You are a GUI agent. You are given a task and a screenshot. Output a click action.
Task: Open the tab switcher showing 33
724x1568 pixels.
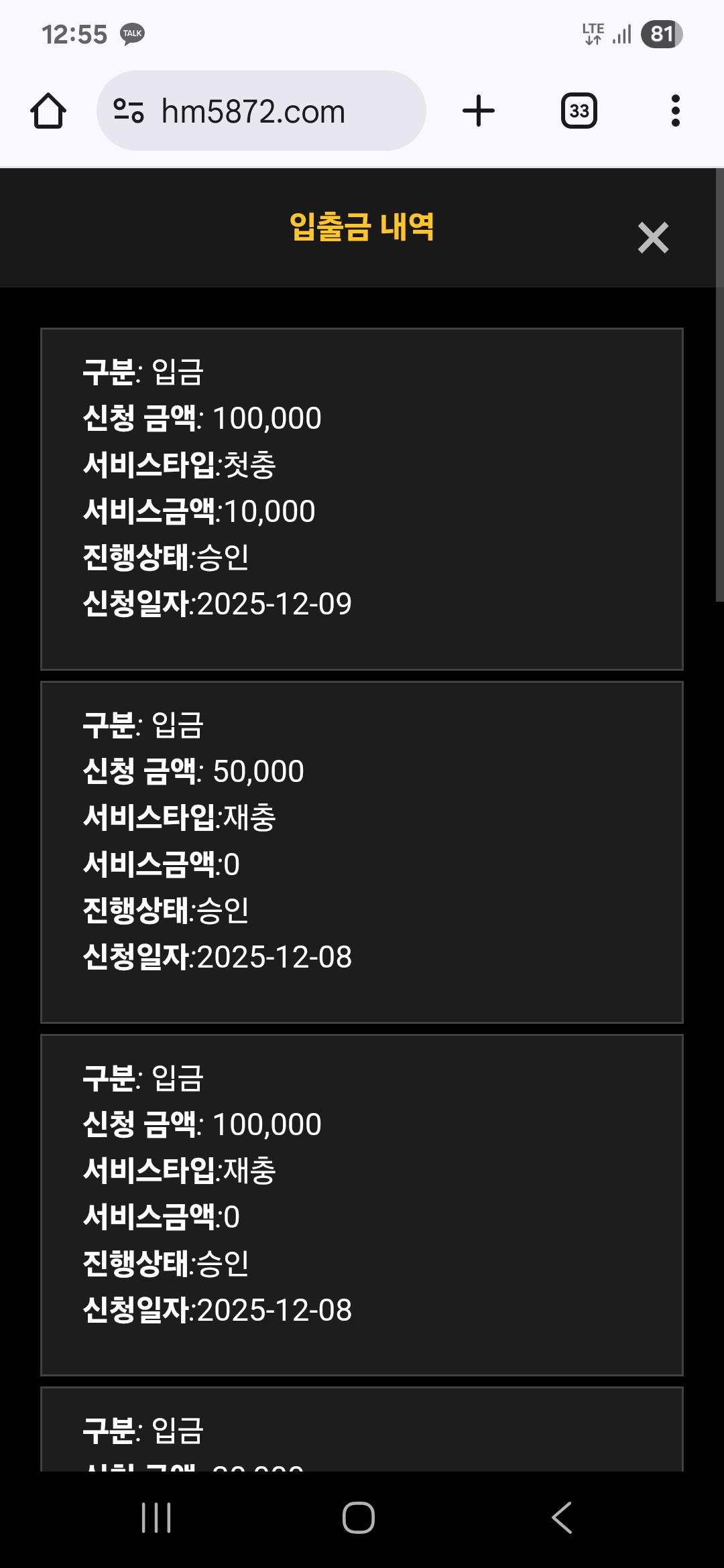(x=579, y=111)
